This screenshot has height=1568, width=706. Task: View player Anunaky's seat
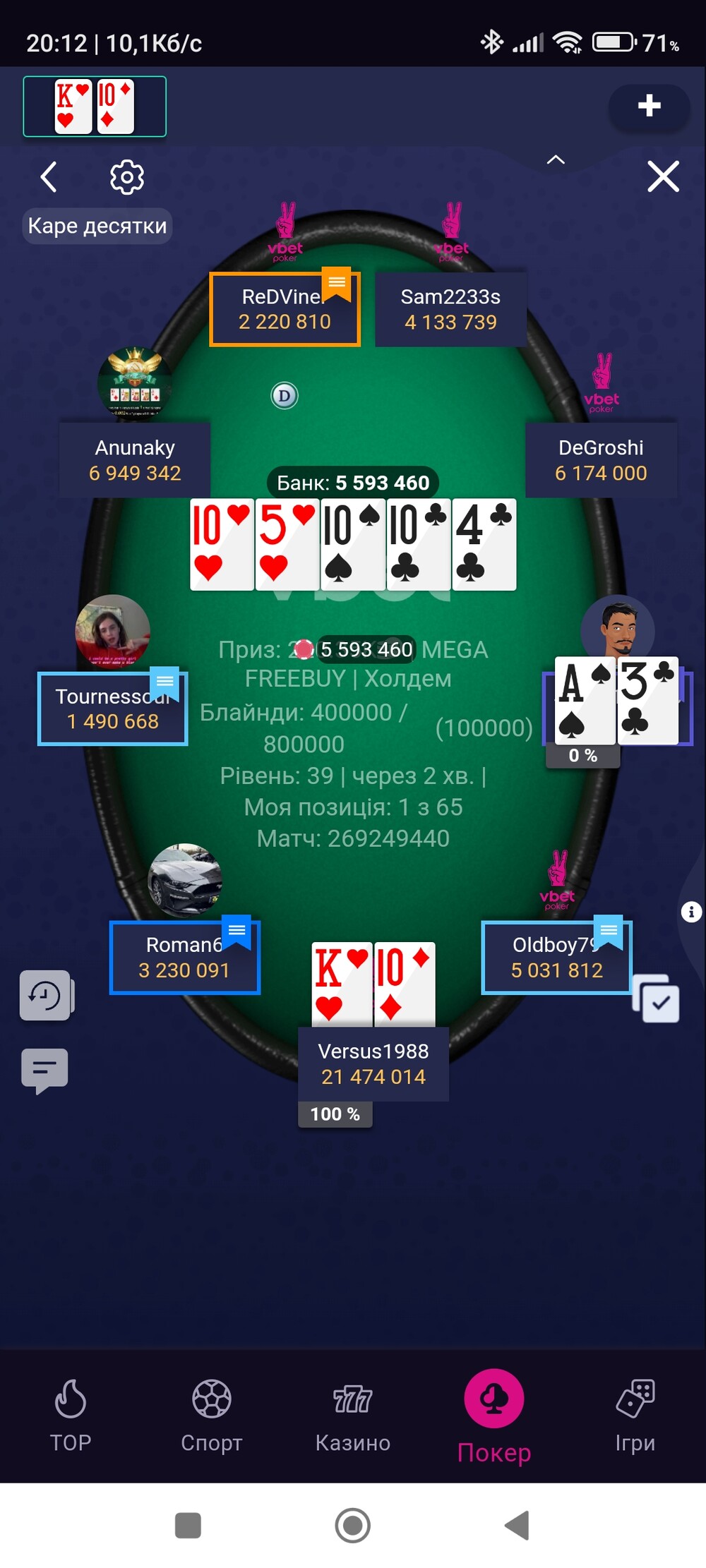coord(135,460)
